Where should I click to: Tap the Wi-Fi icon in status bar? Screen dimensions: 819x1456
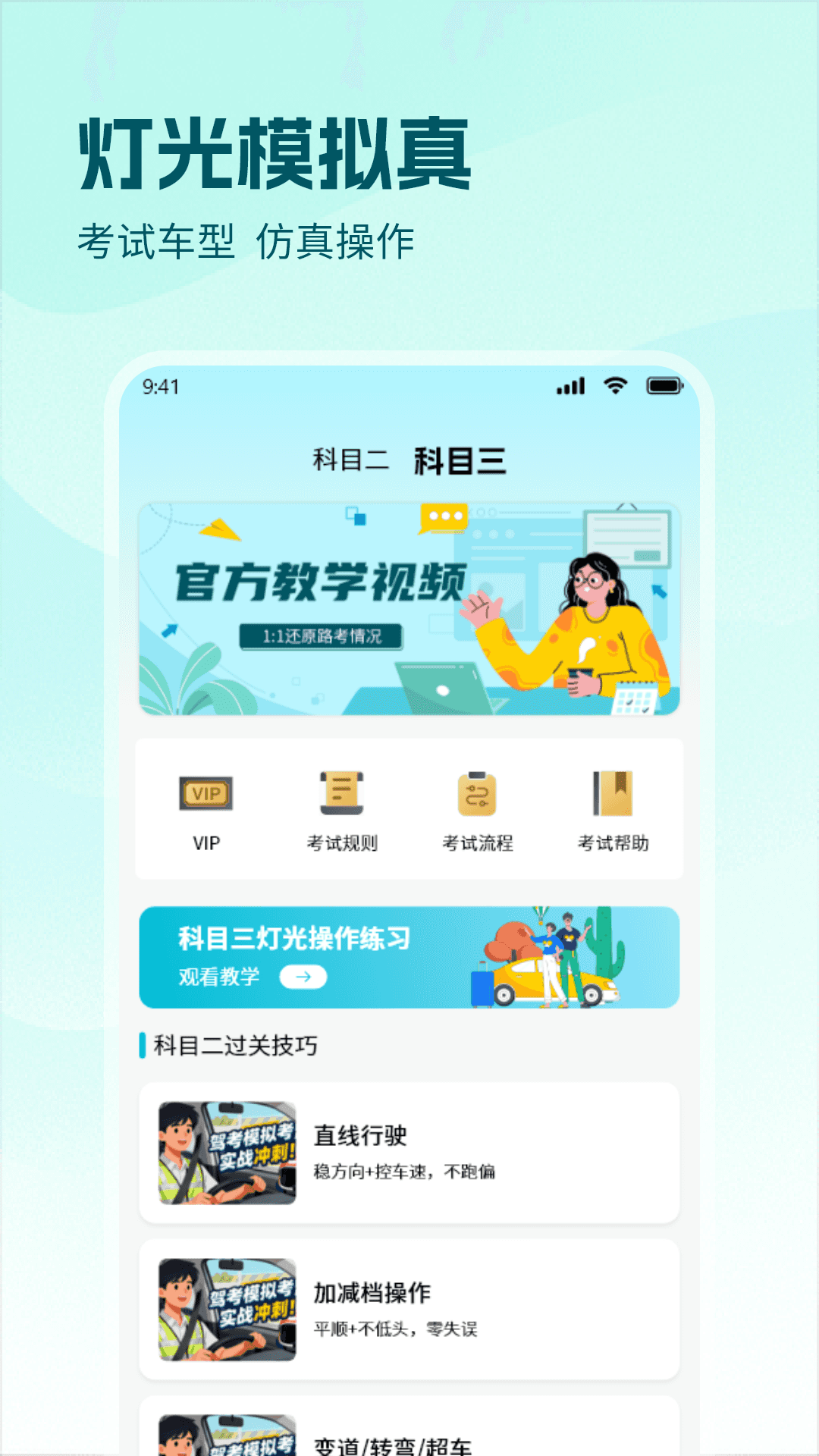[614, 386]
